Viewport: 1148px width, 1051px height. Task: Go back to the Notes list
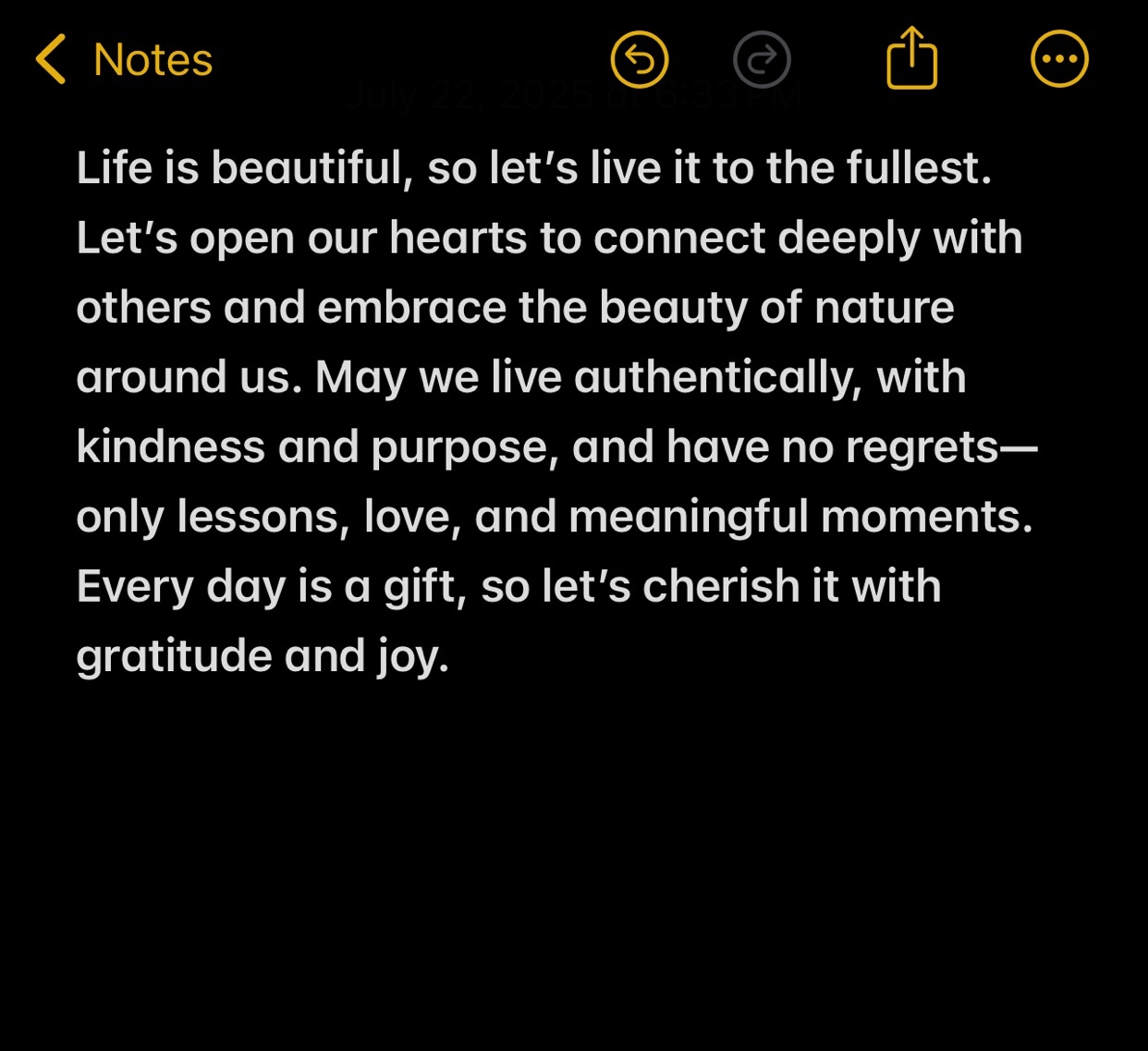[125, 60]
